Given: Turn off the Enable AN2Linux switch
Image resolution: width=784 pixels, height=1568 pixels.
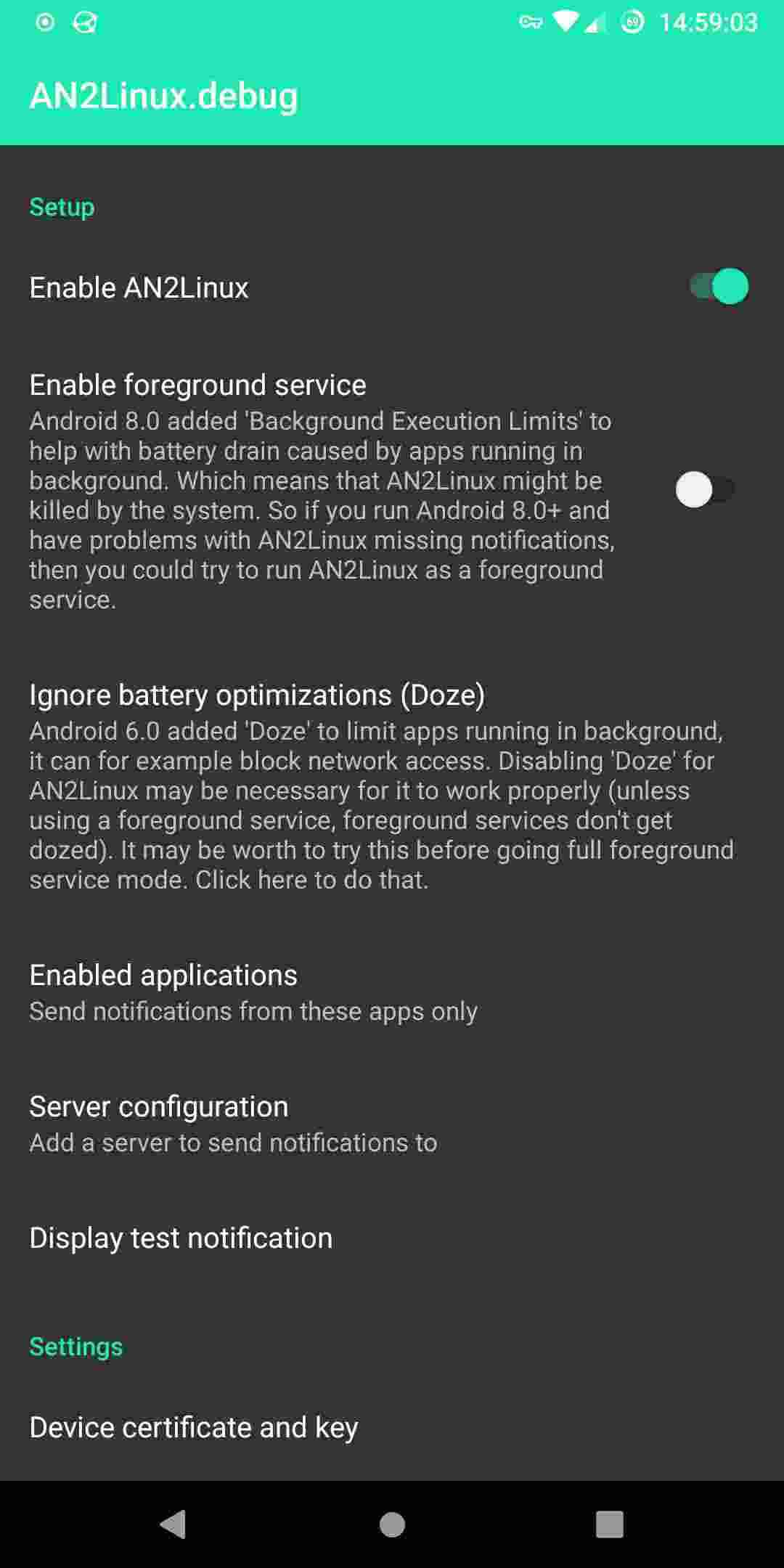Looking at the screenshot, I should point(719,287).
